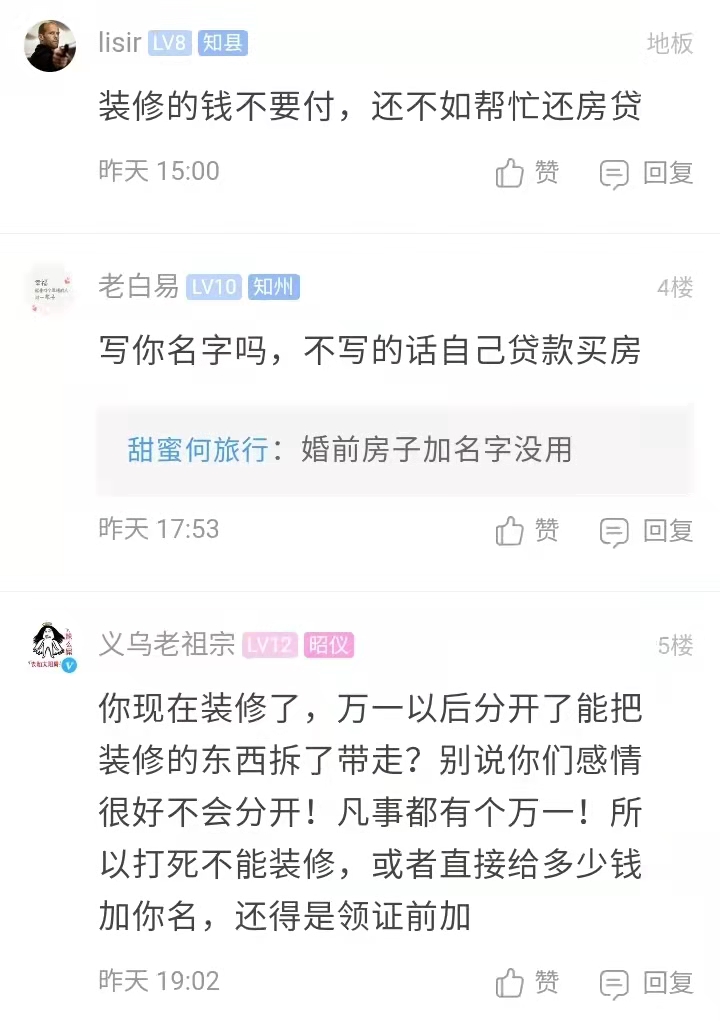Reply to 义乌老祖宗's comment
Viewport: 720px width, 1021px height.
coord(647,982)
